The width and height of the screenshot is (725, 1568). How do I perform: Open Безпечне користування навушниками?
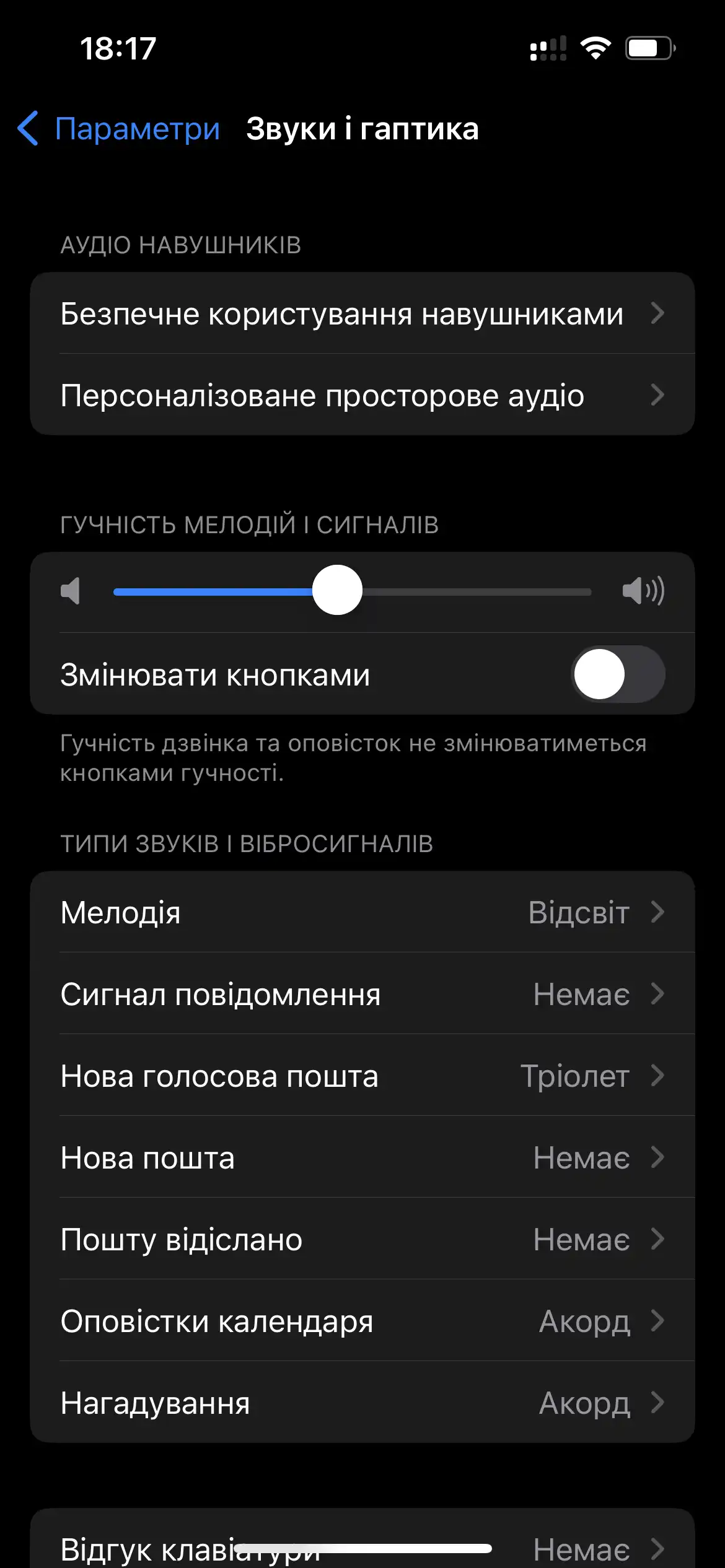point(362,313)
